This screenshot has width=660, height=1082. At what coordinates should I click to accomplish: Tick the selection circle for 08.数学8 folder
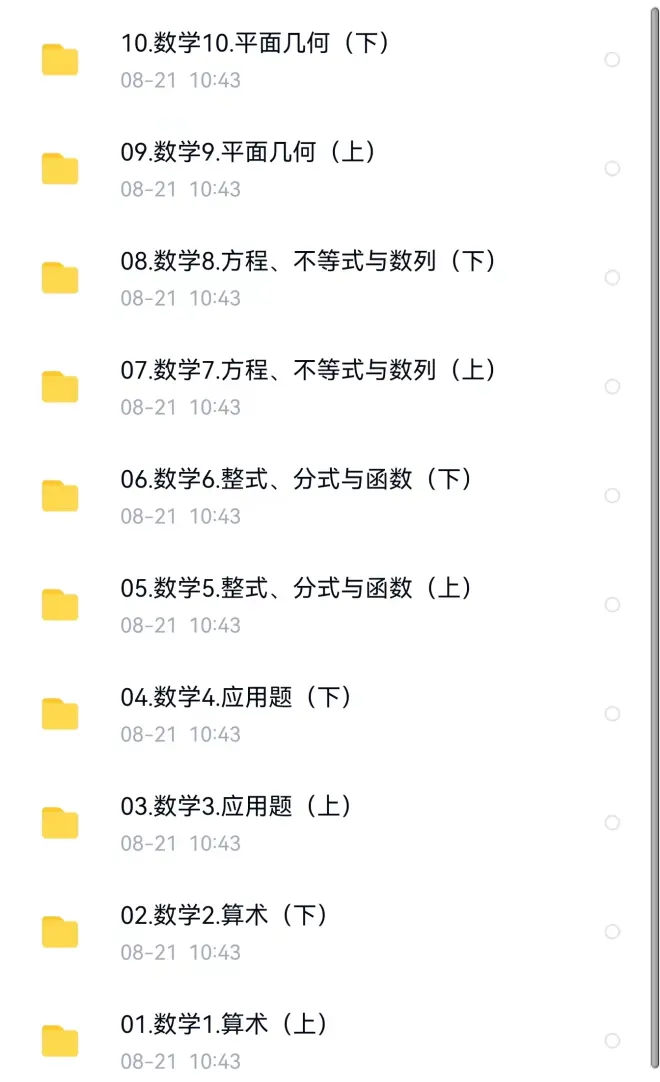point(612,278)
